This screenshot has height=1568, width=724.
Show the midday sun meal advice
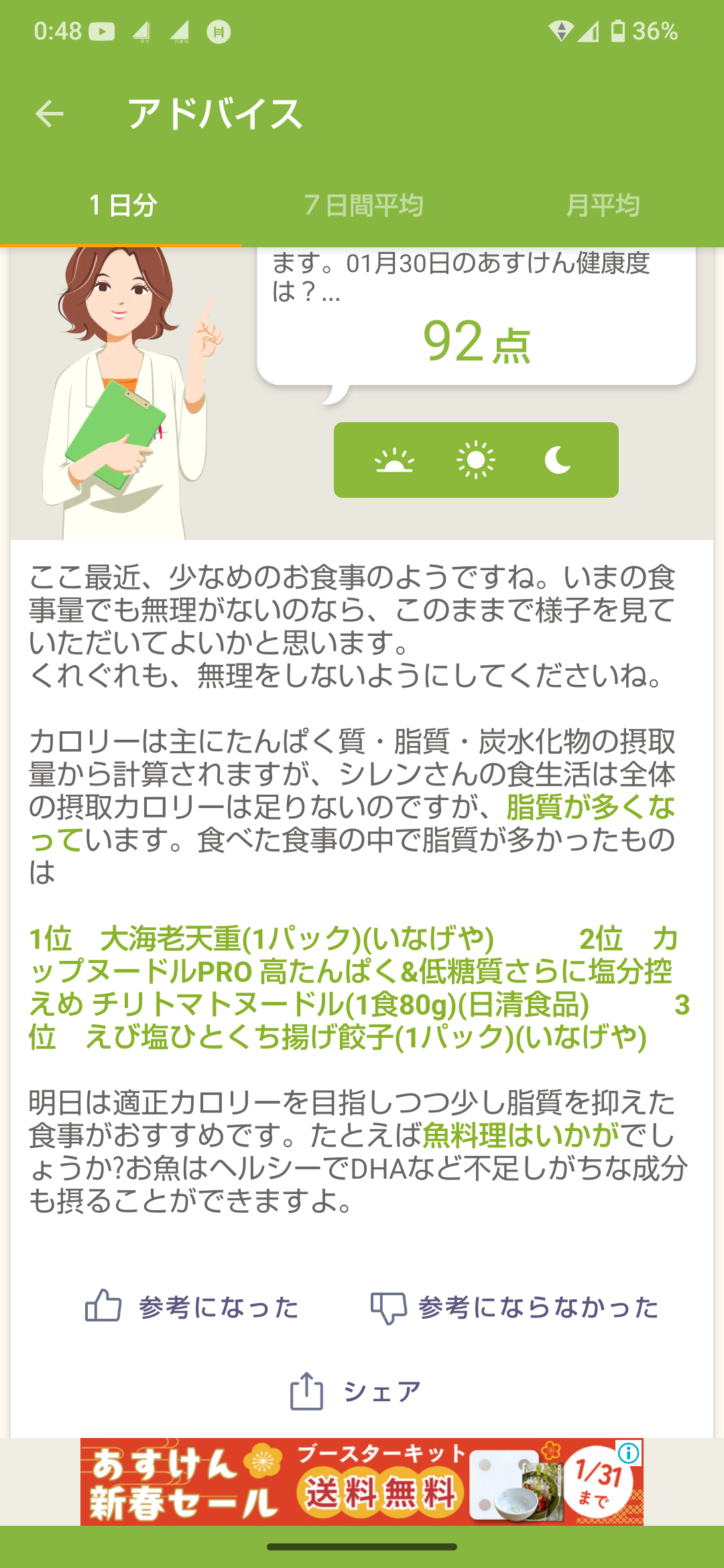476,460
